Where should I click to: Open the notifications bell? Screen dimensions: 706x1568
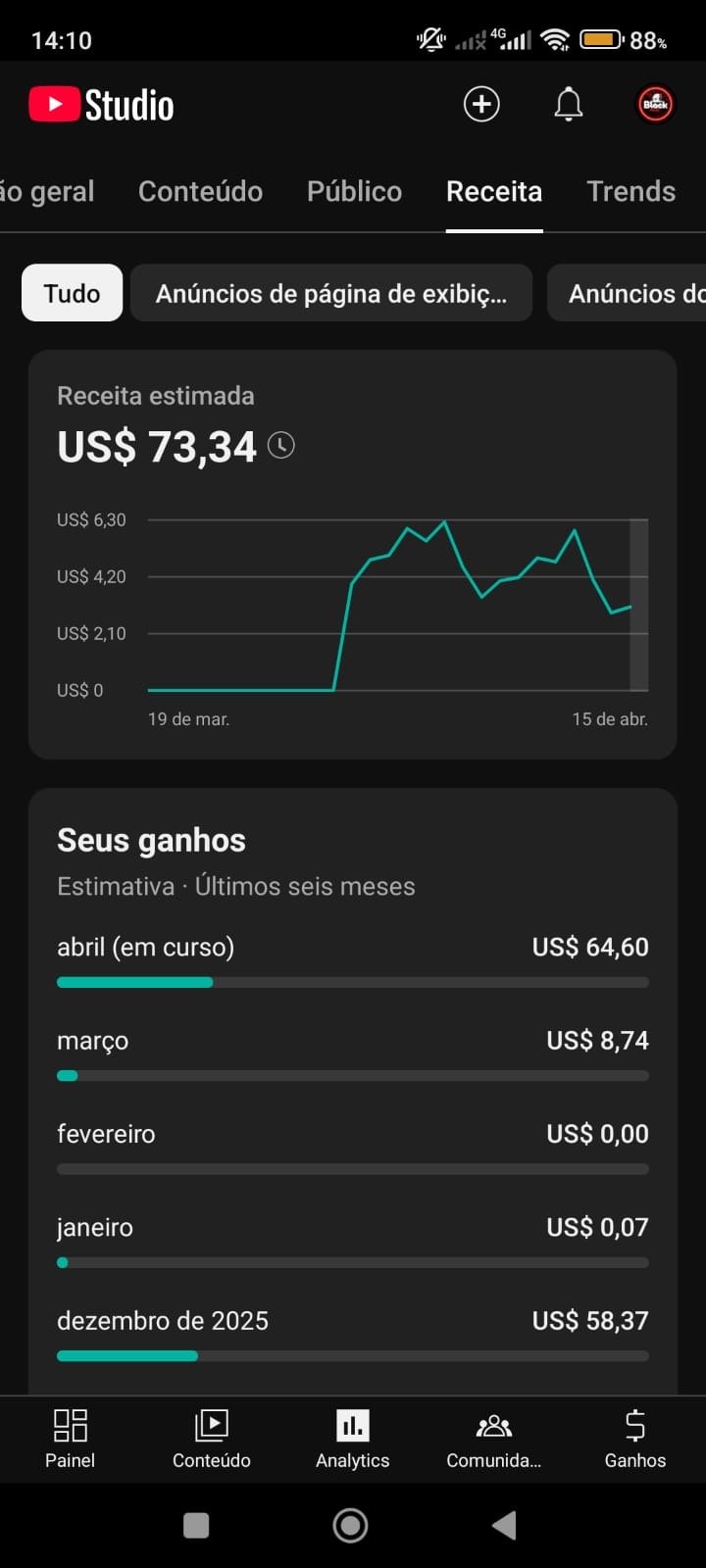coord(569,104)
